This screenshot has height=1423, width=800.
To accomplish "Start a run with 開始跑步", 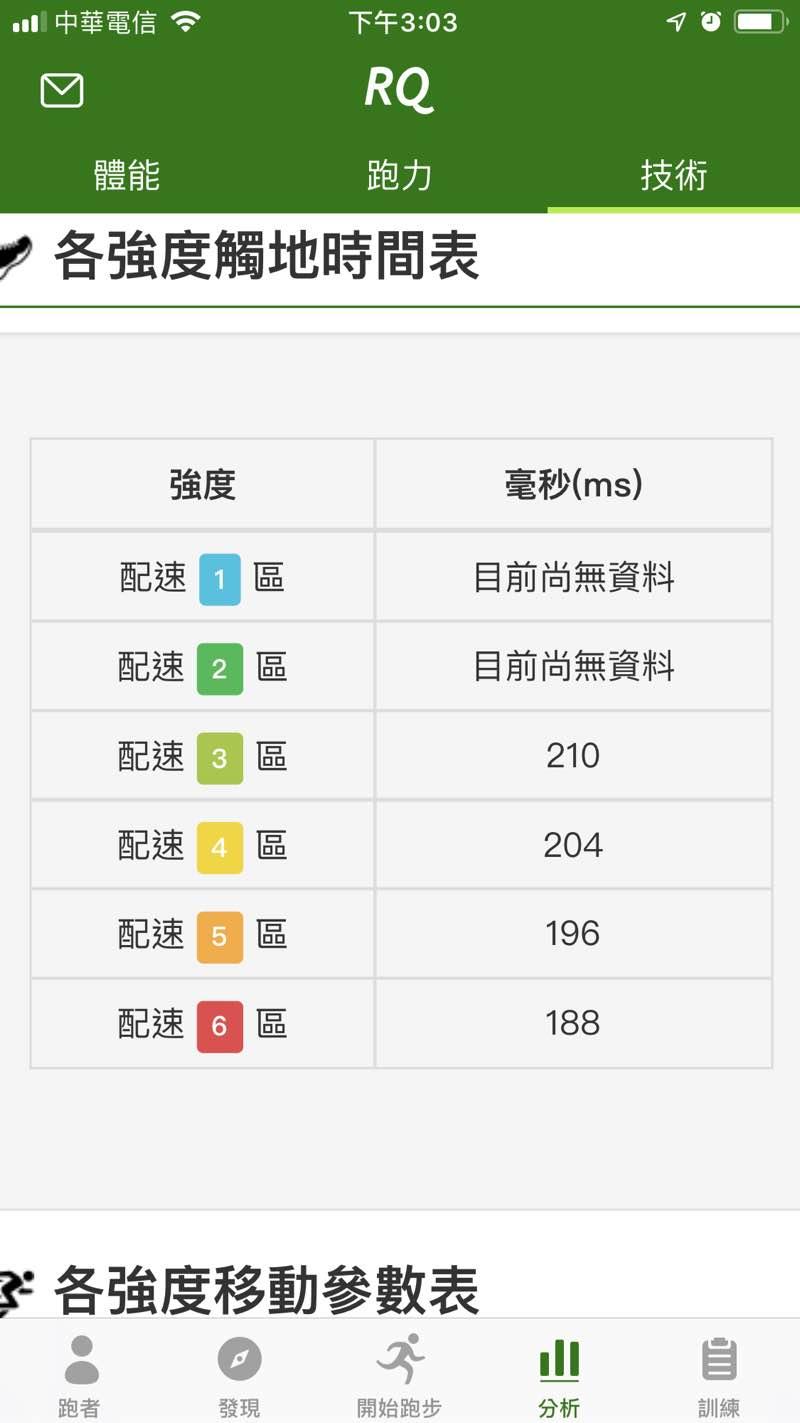I will 399,1374.
